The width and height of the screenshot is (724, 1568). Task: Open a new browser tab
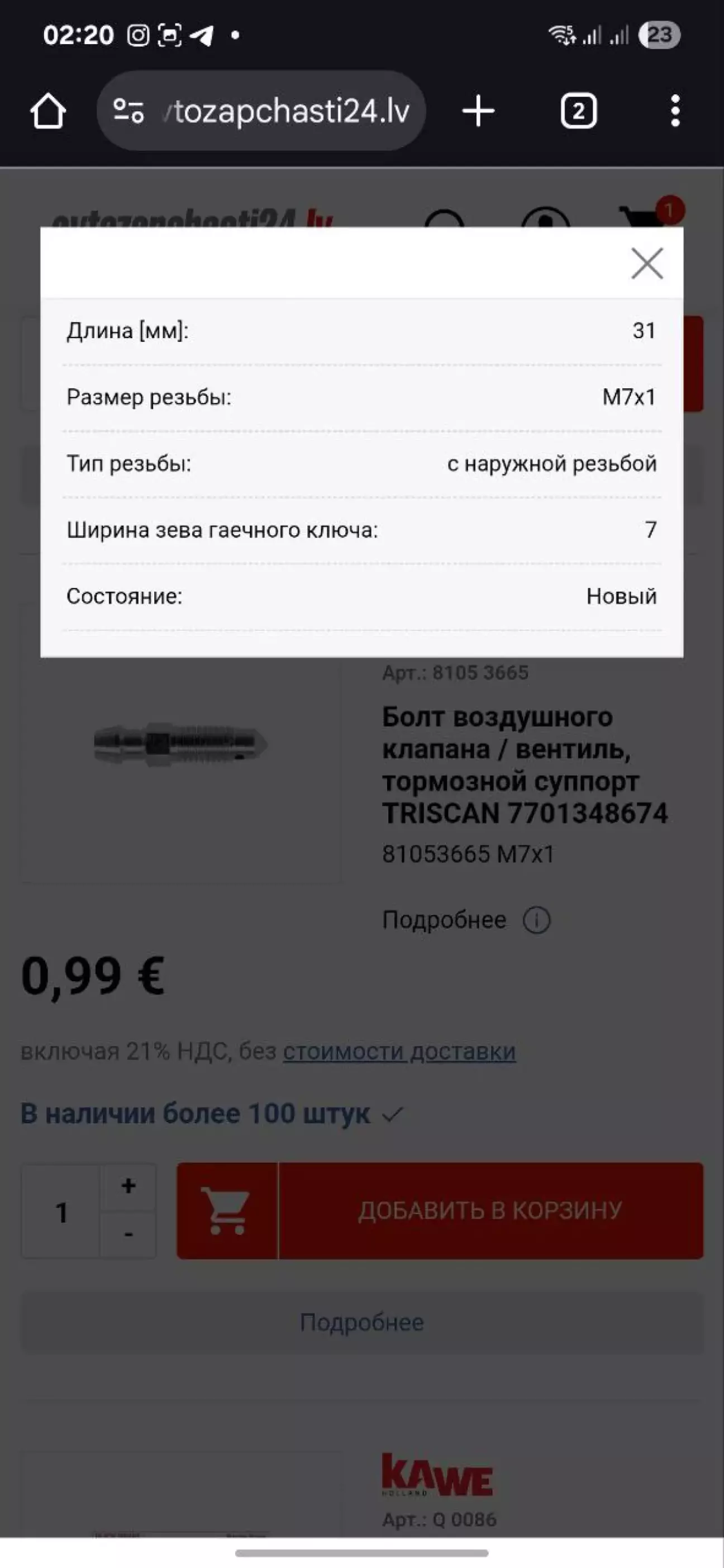point(478,111)
